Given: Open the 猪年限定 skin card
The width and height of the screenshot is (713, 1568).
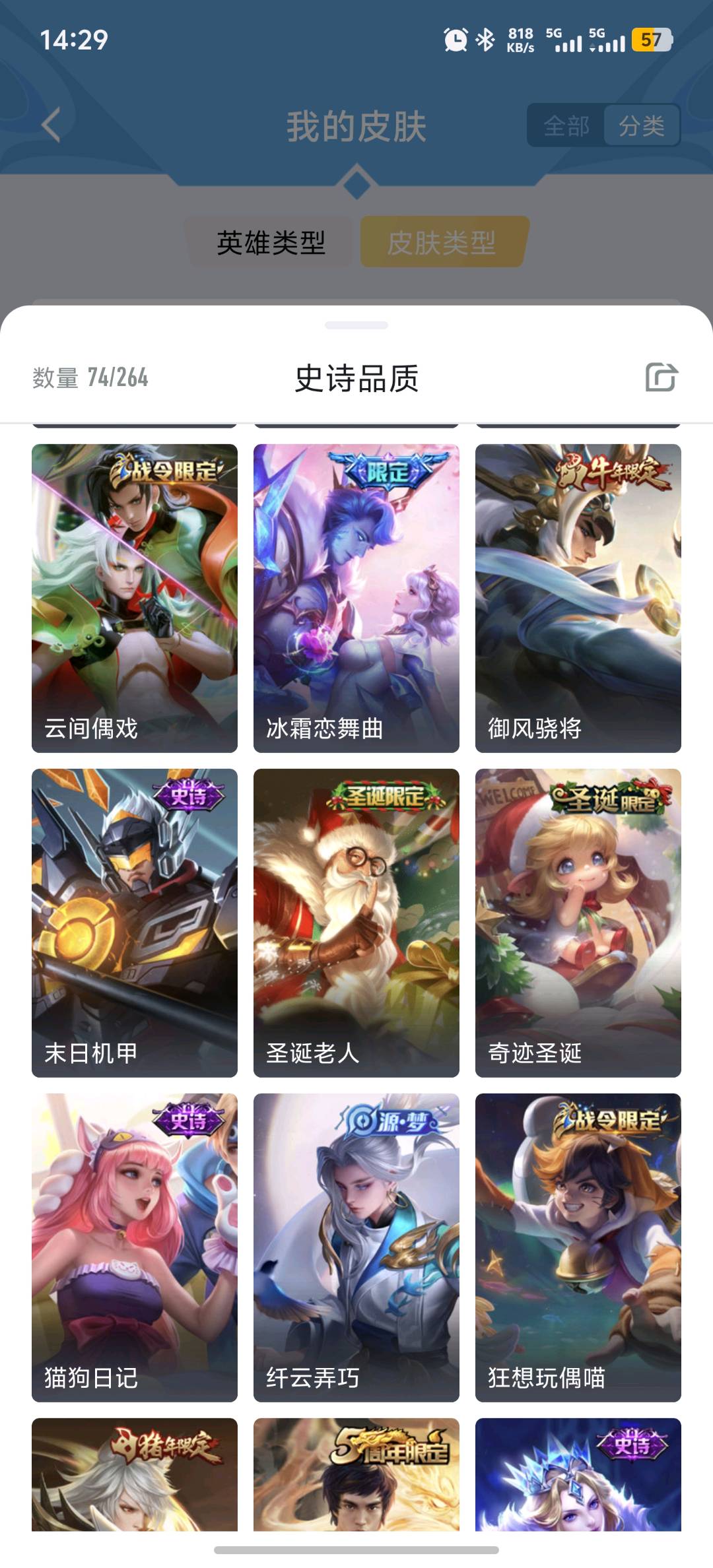Looking at the screenshot, I should [135, 1474].
